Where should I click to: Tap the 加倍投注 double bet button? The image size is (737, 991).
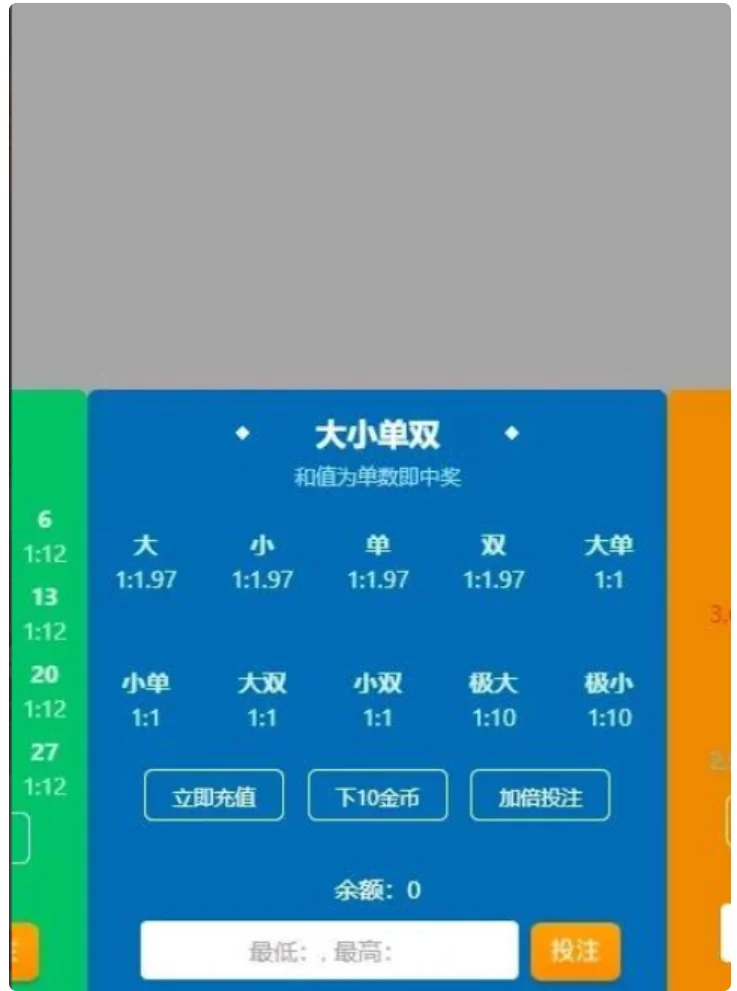click(540, 796)
